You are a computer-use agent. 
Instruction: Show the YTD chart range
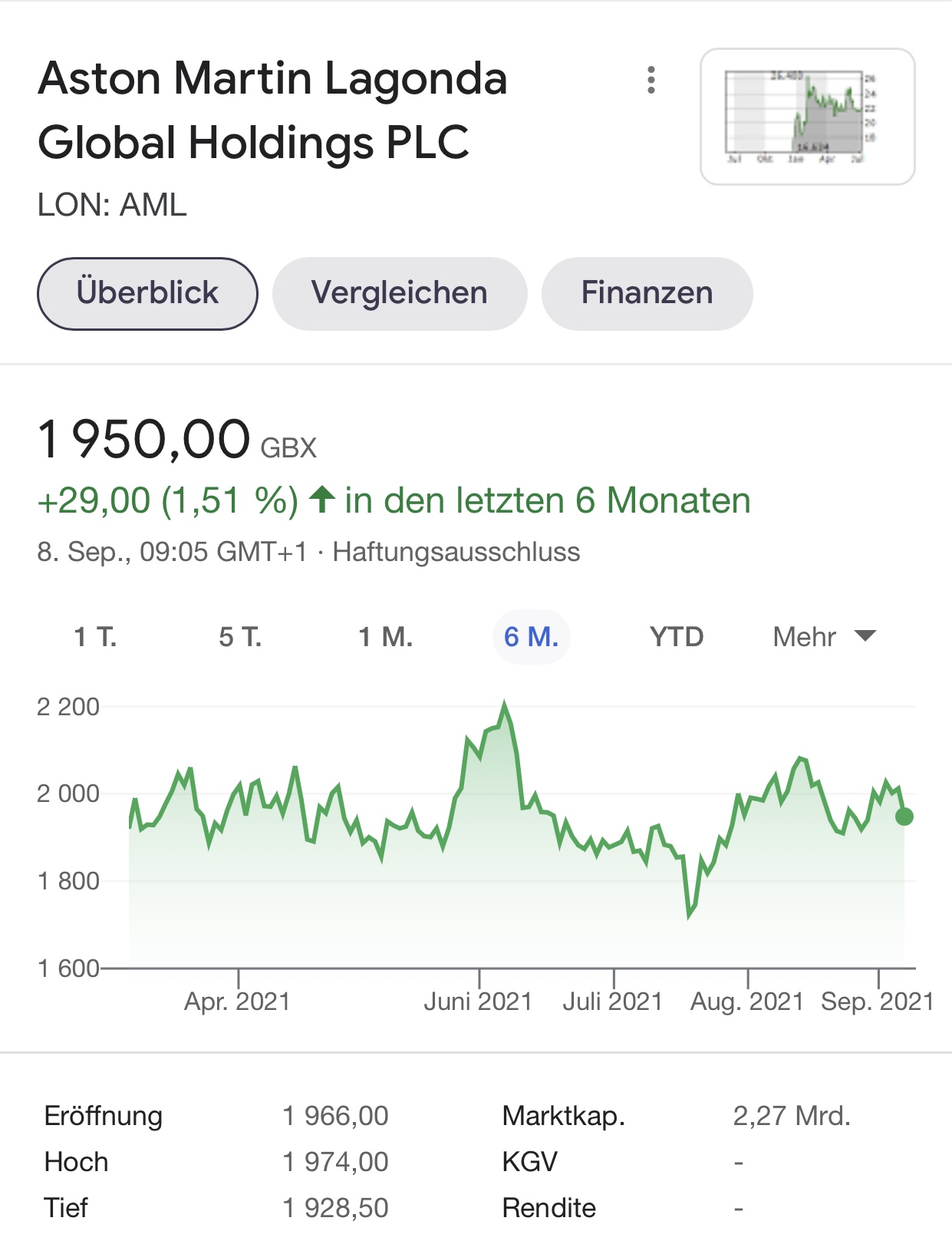coord(677,637)
